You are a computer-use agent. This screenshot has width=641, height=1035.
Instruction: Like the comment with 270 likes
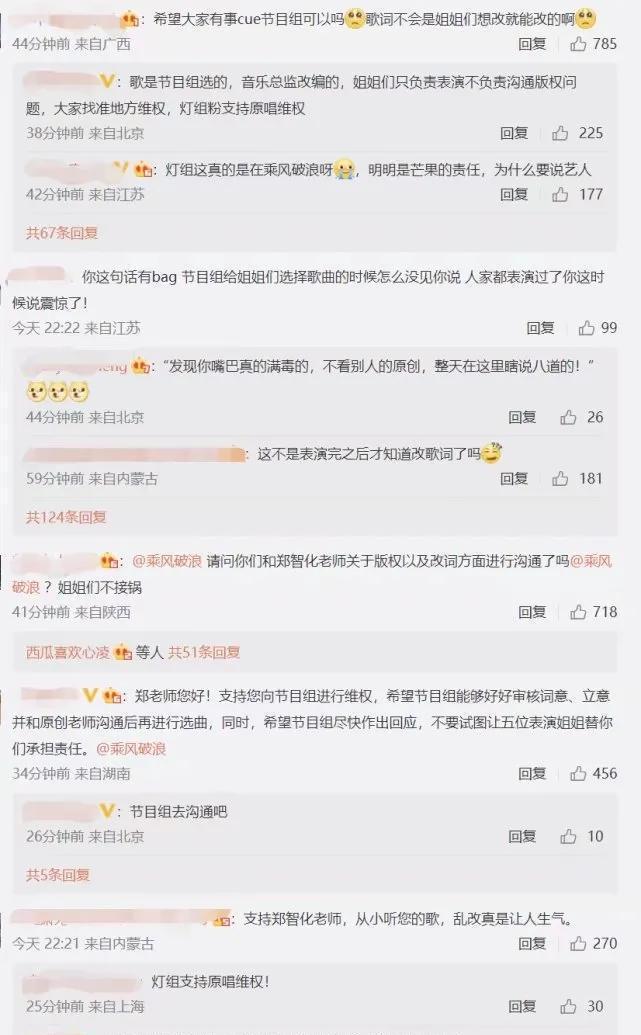[x=578, y=943]
